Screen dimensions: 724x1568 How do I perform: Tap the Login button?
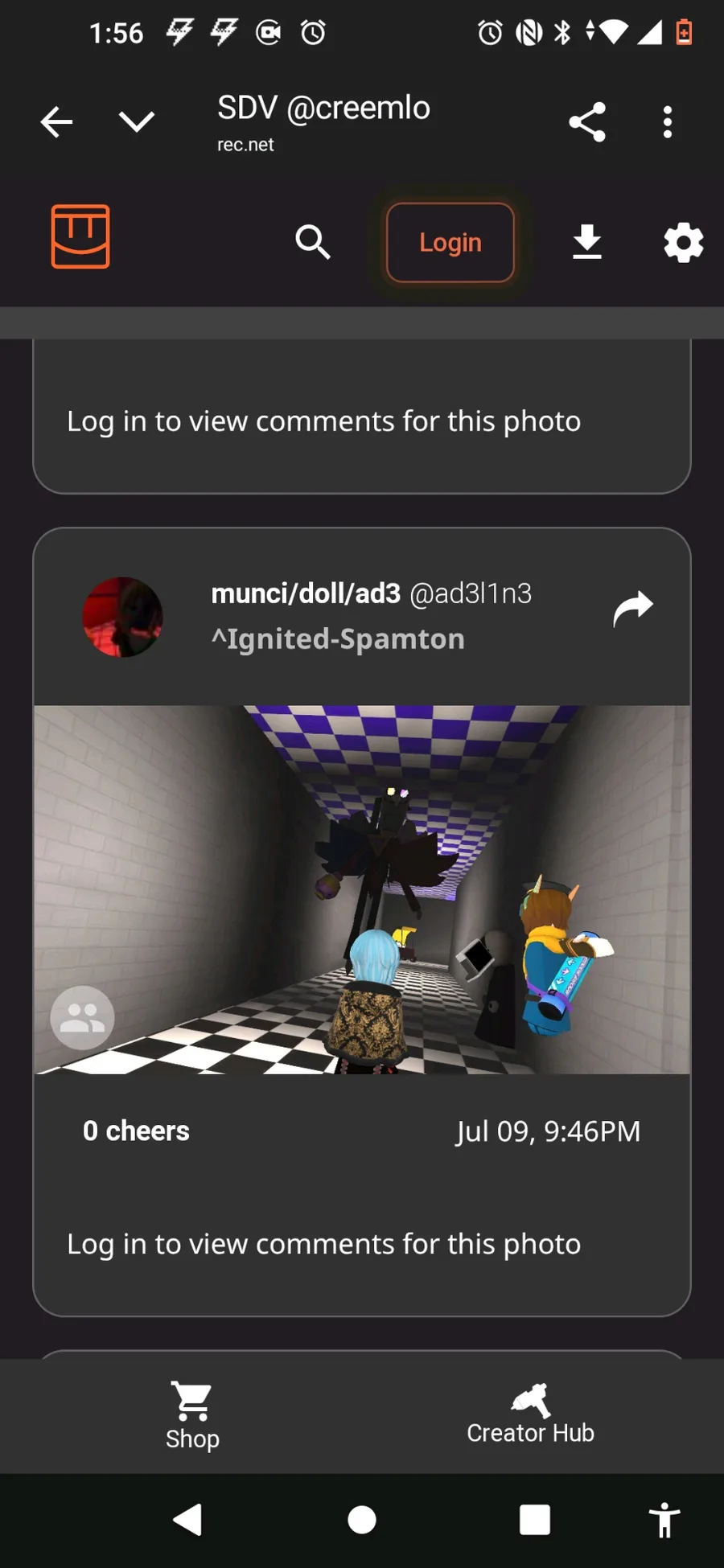click(x=450, y=242)
